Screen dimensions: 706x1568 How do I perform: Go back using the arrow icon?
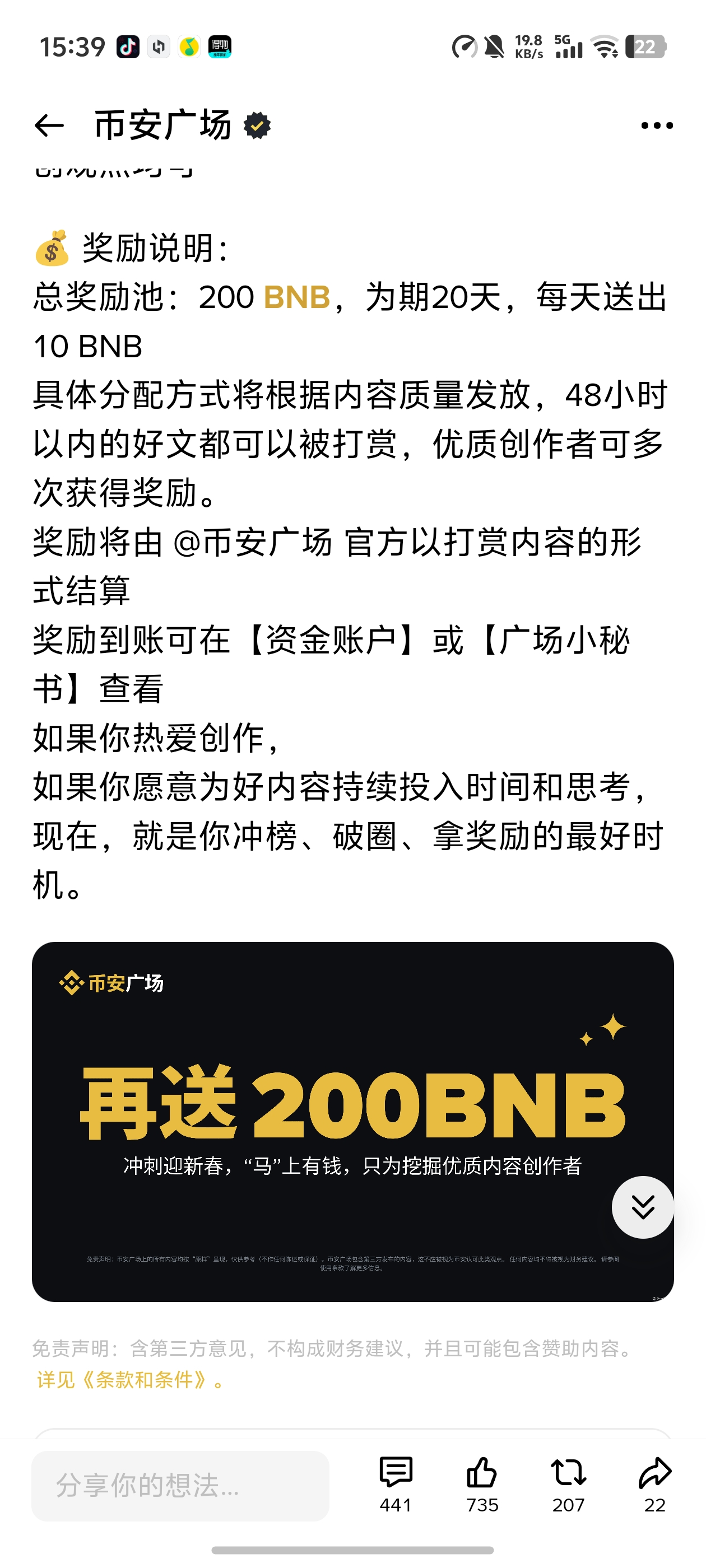(49, 126)
